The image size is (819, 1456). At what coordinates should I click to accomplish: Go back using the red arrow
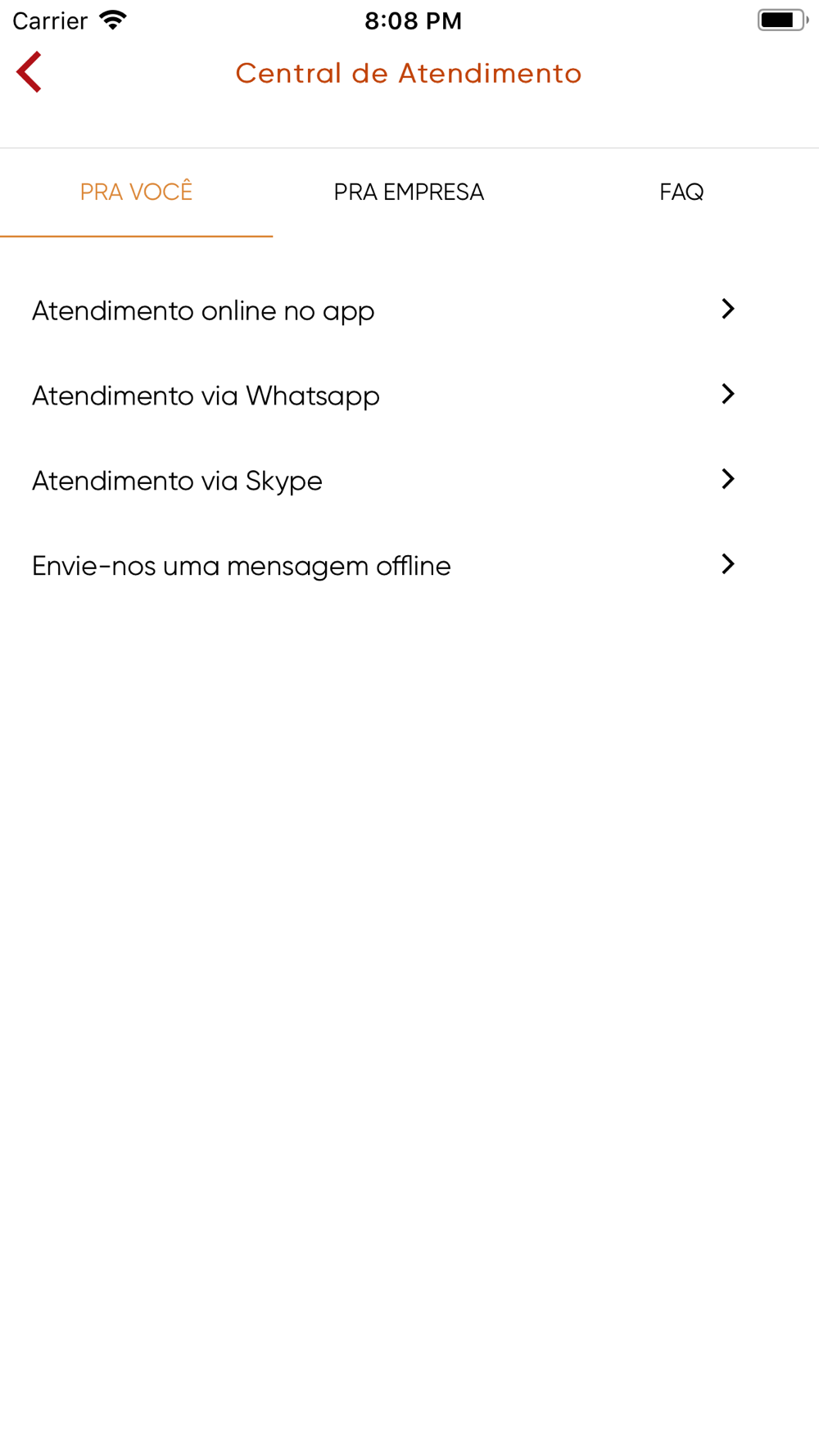click(x=29, y=72)
